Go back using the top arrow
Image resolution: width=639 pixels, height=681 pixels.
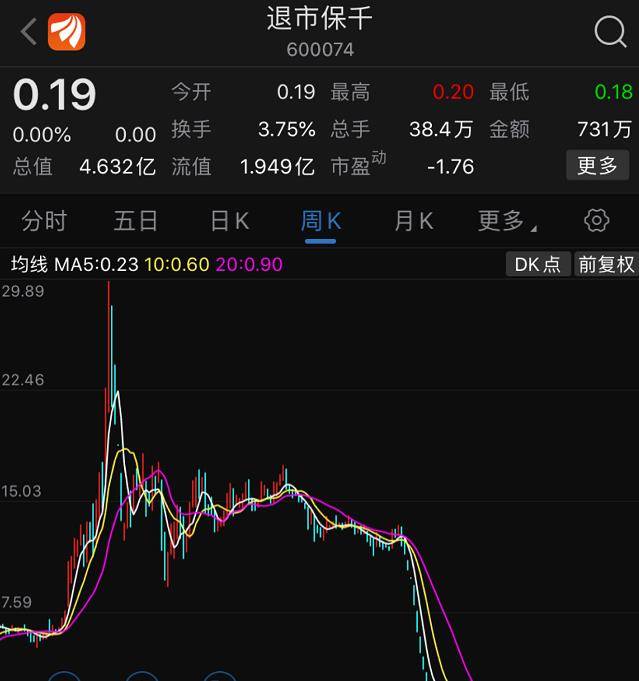click(28, 32)
